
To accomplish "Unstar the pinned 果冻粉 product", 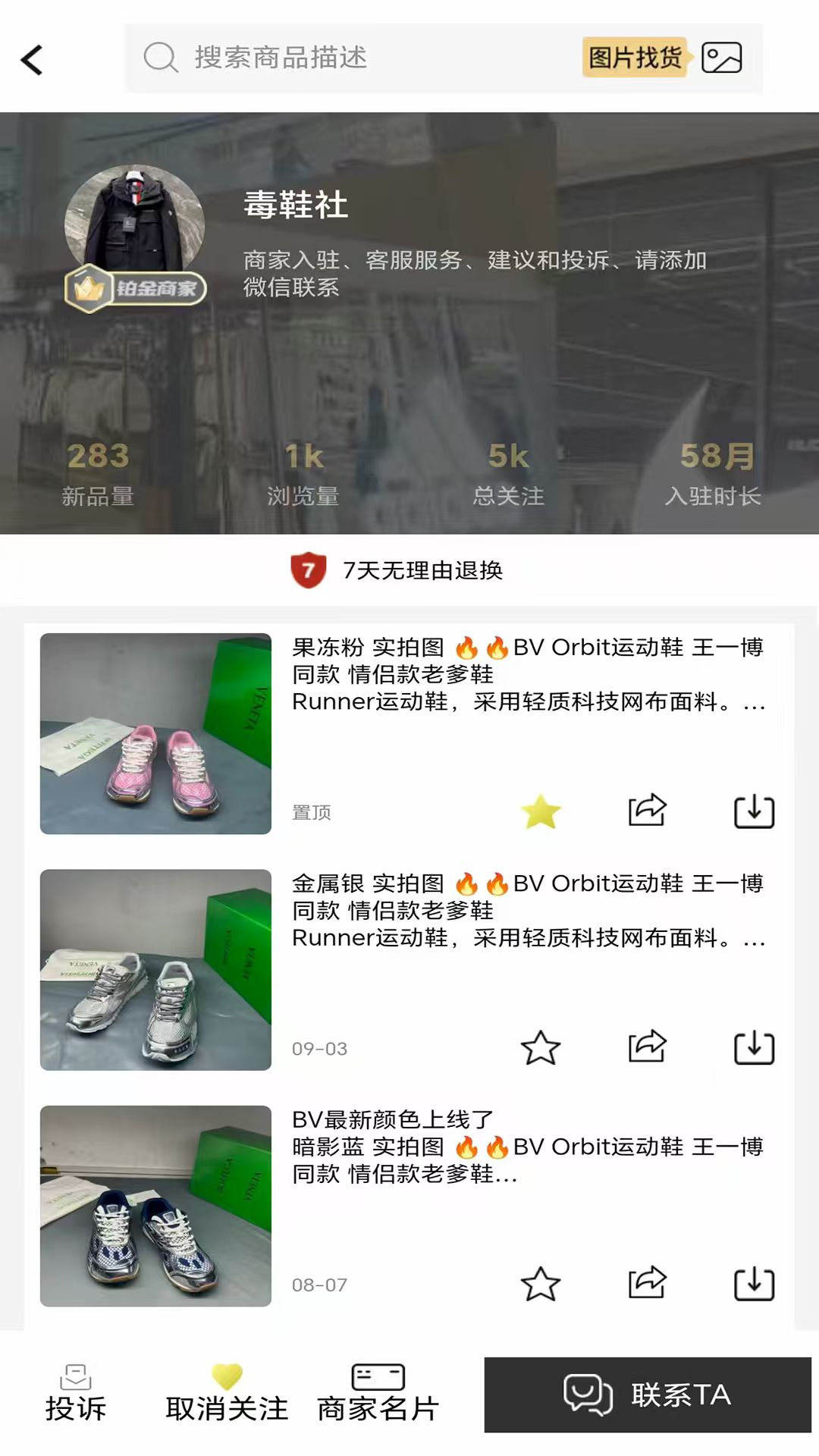I will [x=541, y=811].
